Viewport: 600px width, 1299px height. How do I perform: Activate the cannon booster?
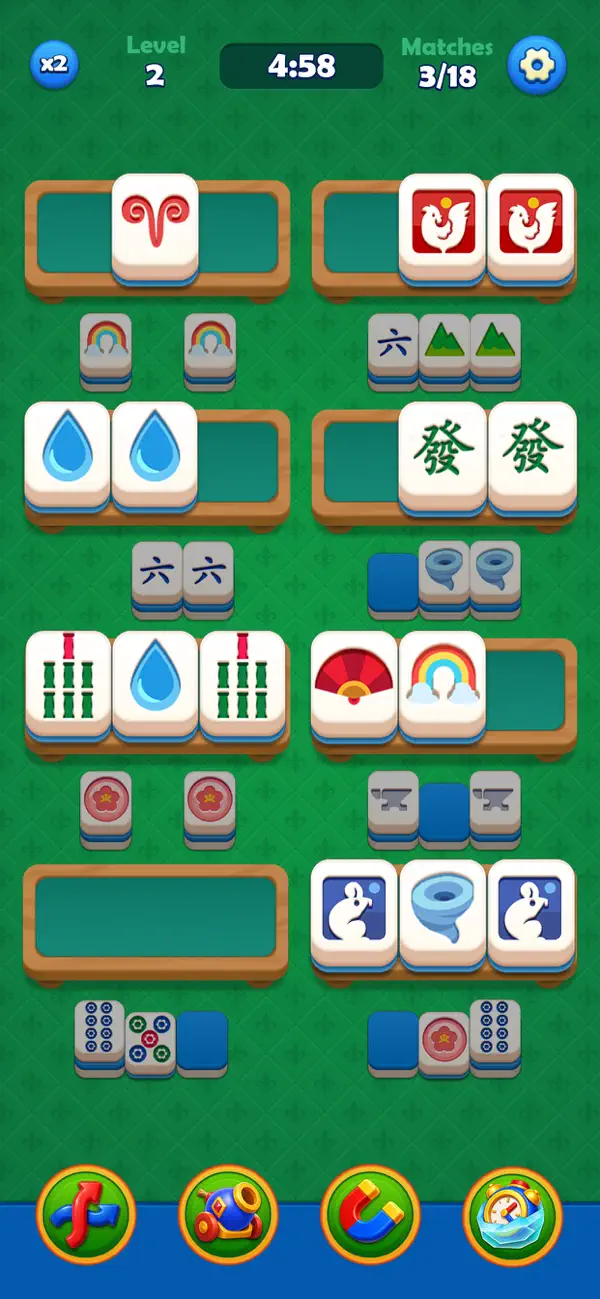228,1213
